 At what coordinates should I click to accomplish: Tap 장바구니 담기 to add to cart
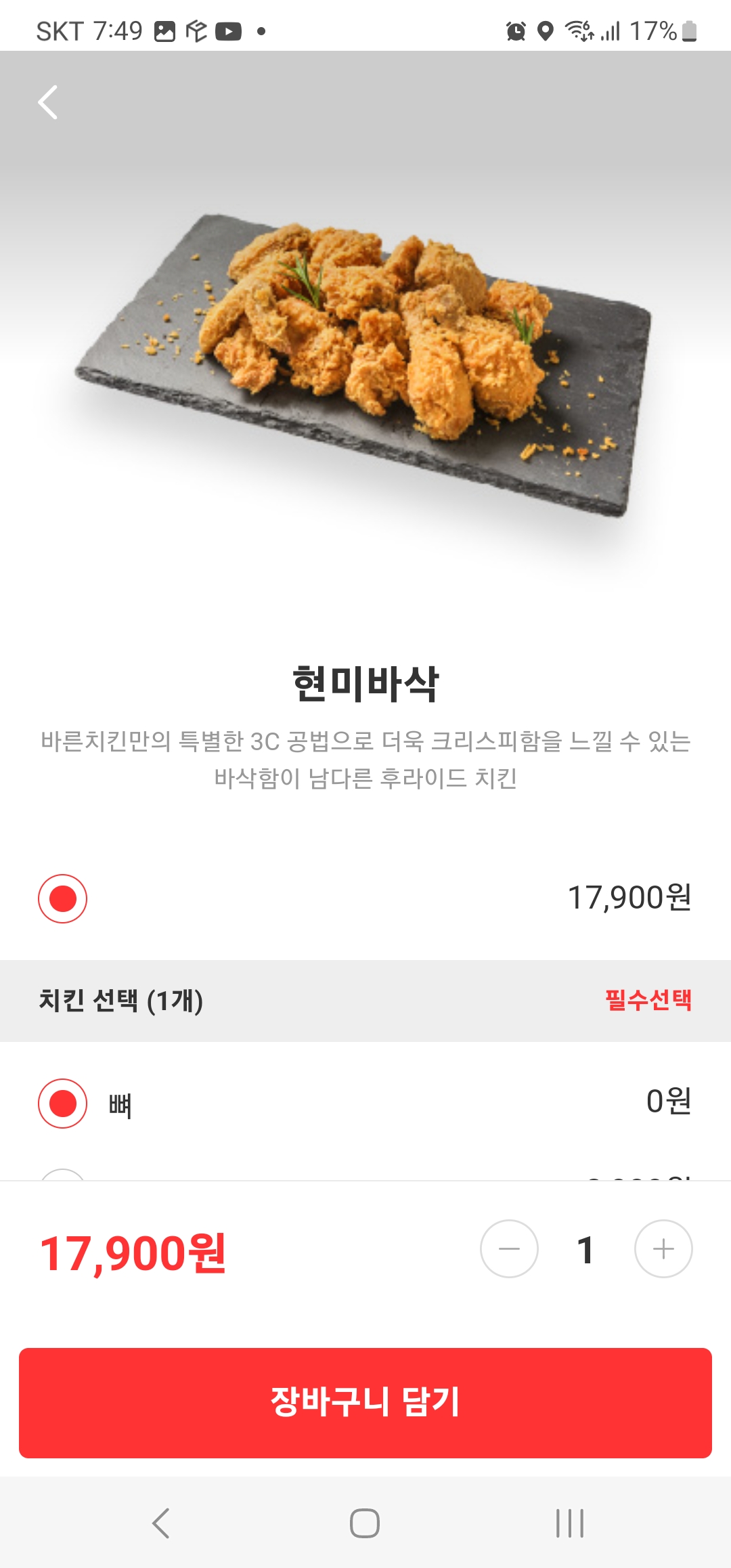click(365, 1403)
